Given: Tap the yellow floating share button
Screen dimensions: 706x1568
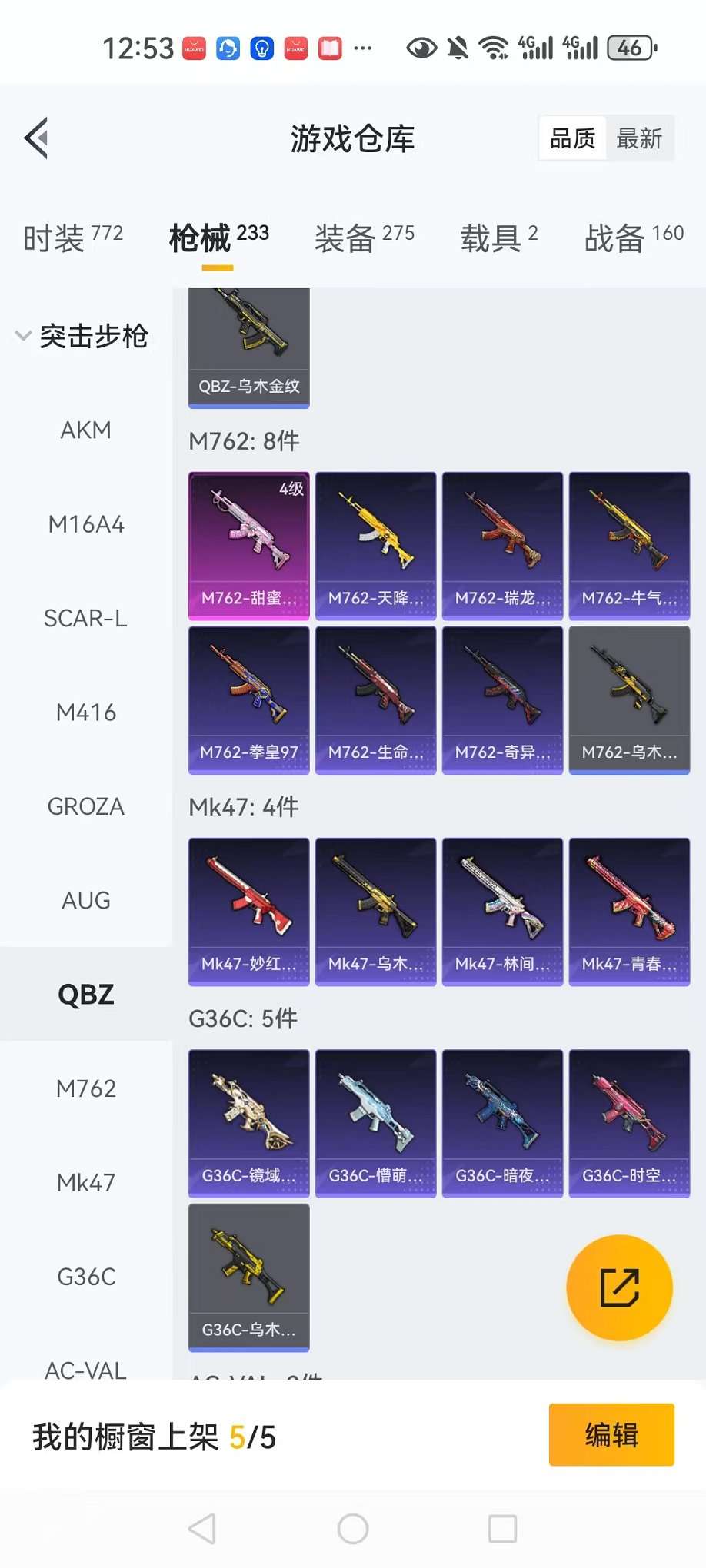Looking at the screenshot, I should 619,1287.
